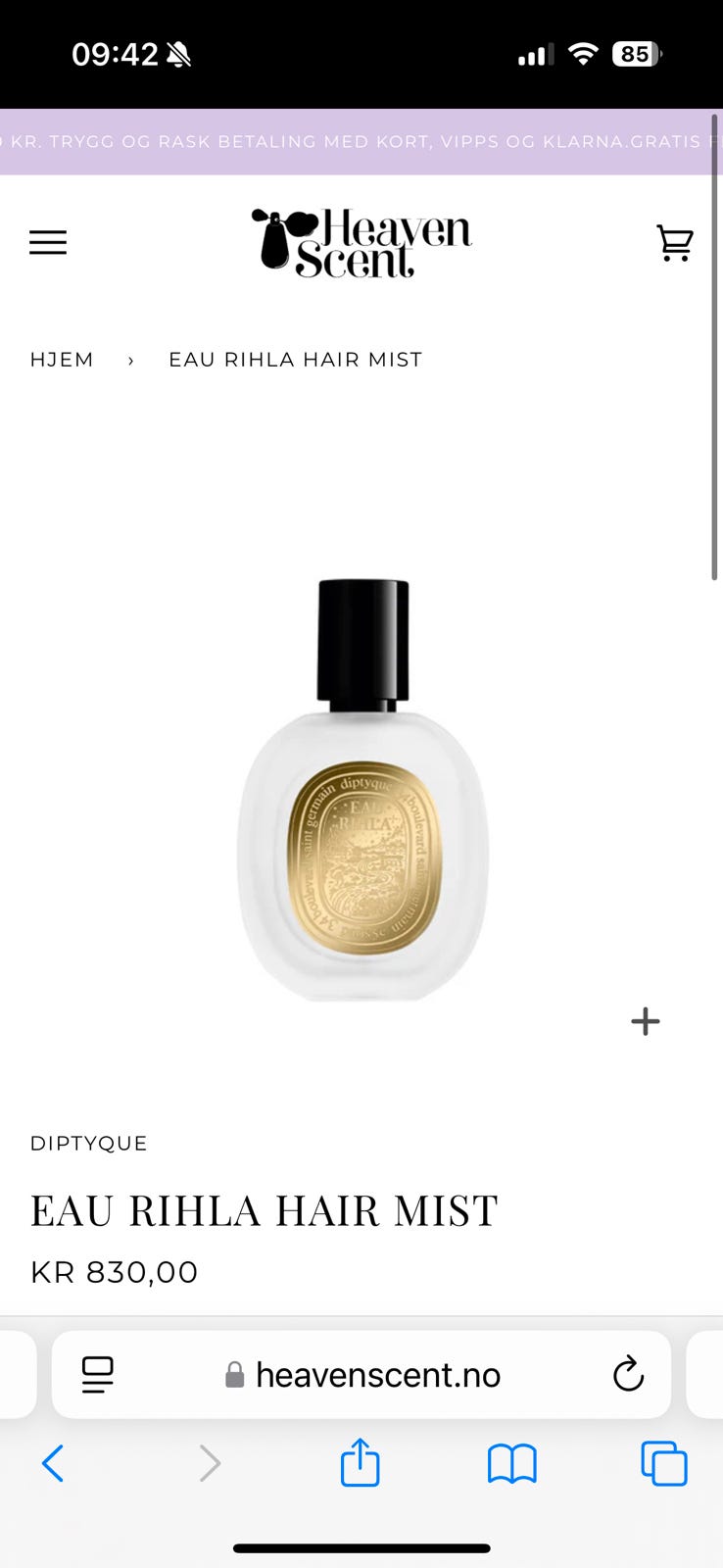This screenshot has width=723, height=1568.
Task: Open Safari bookmarks
Action: tap(511, 1463)
